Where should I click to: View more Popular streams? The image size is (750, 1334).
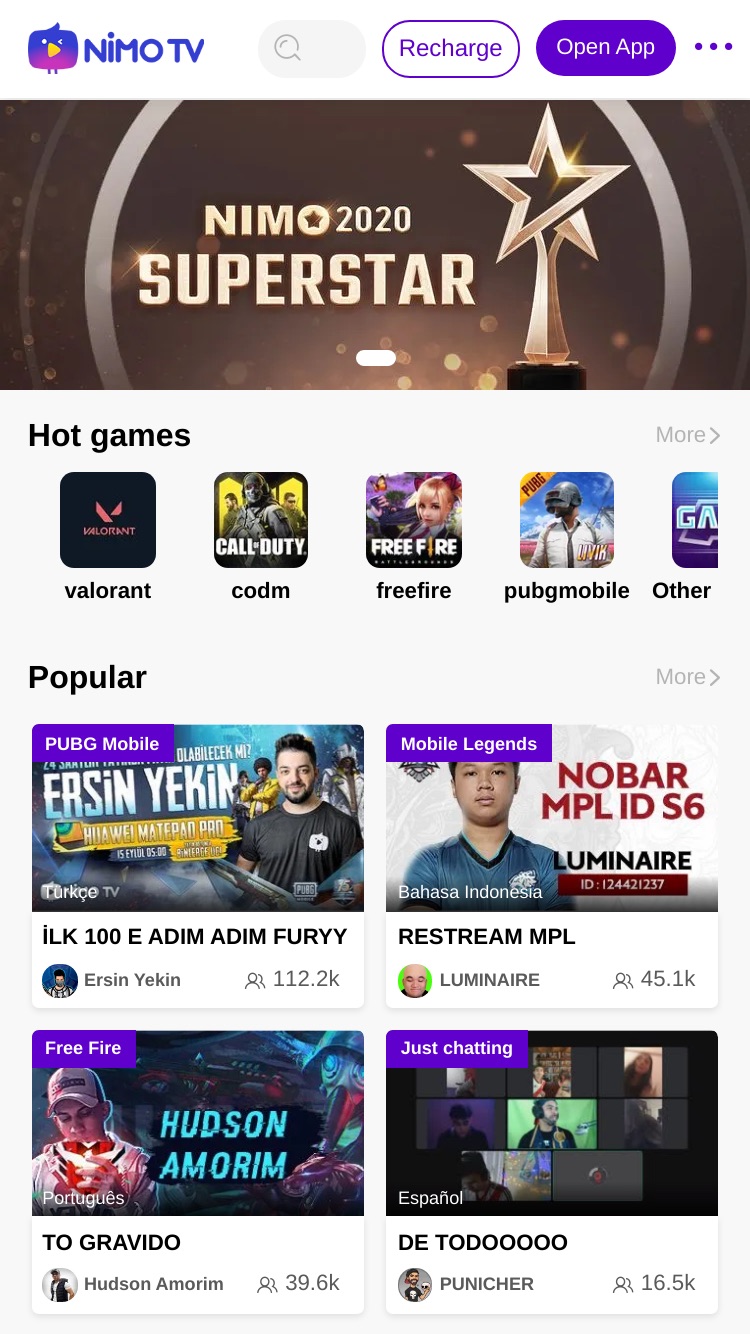coord(688,677)
